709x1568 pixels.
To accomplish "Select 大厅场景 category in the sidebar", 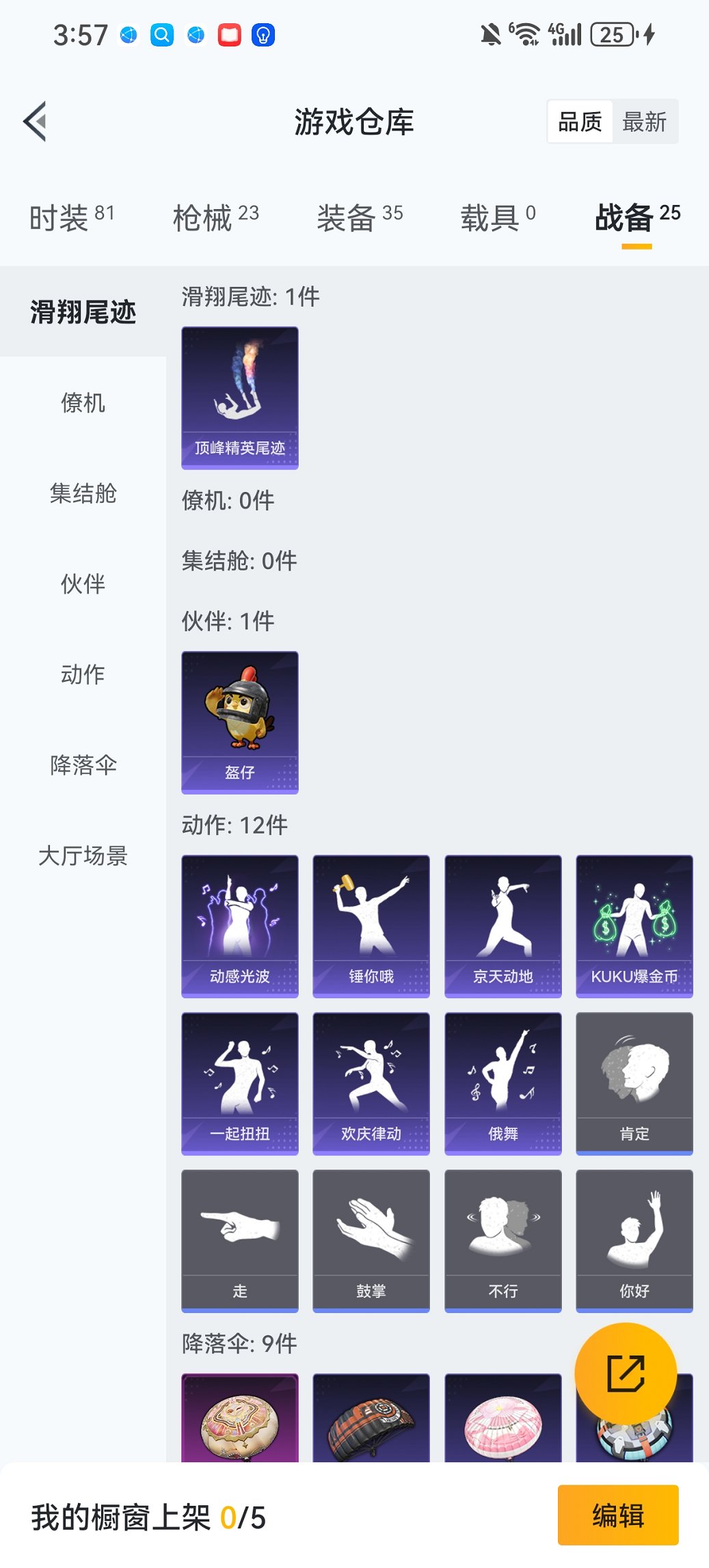I will 83,857.
